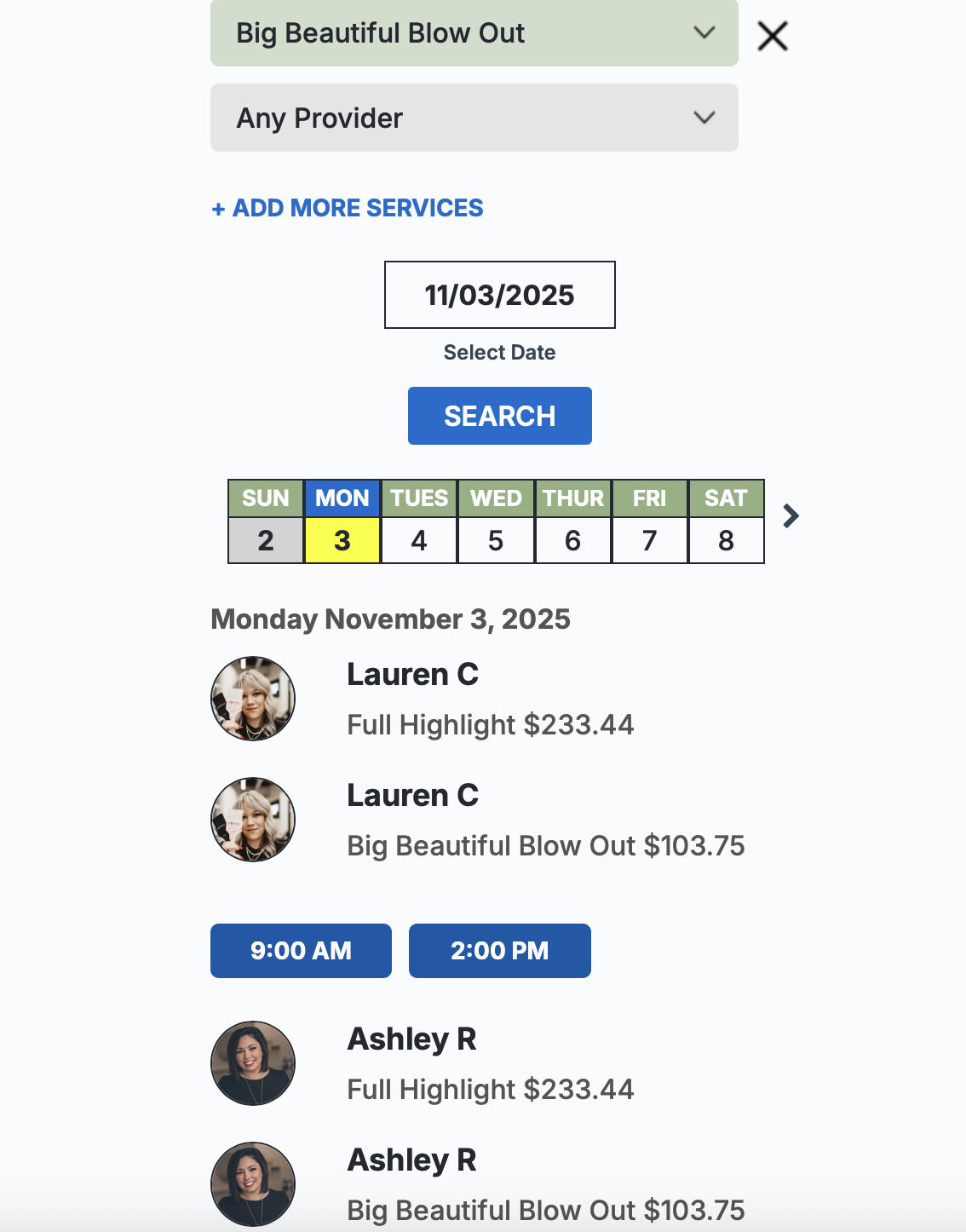Choose Tuesday the 4th
Screen dimensions: 966x1232
419,540
